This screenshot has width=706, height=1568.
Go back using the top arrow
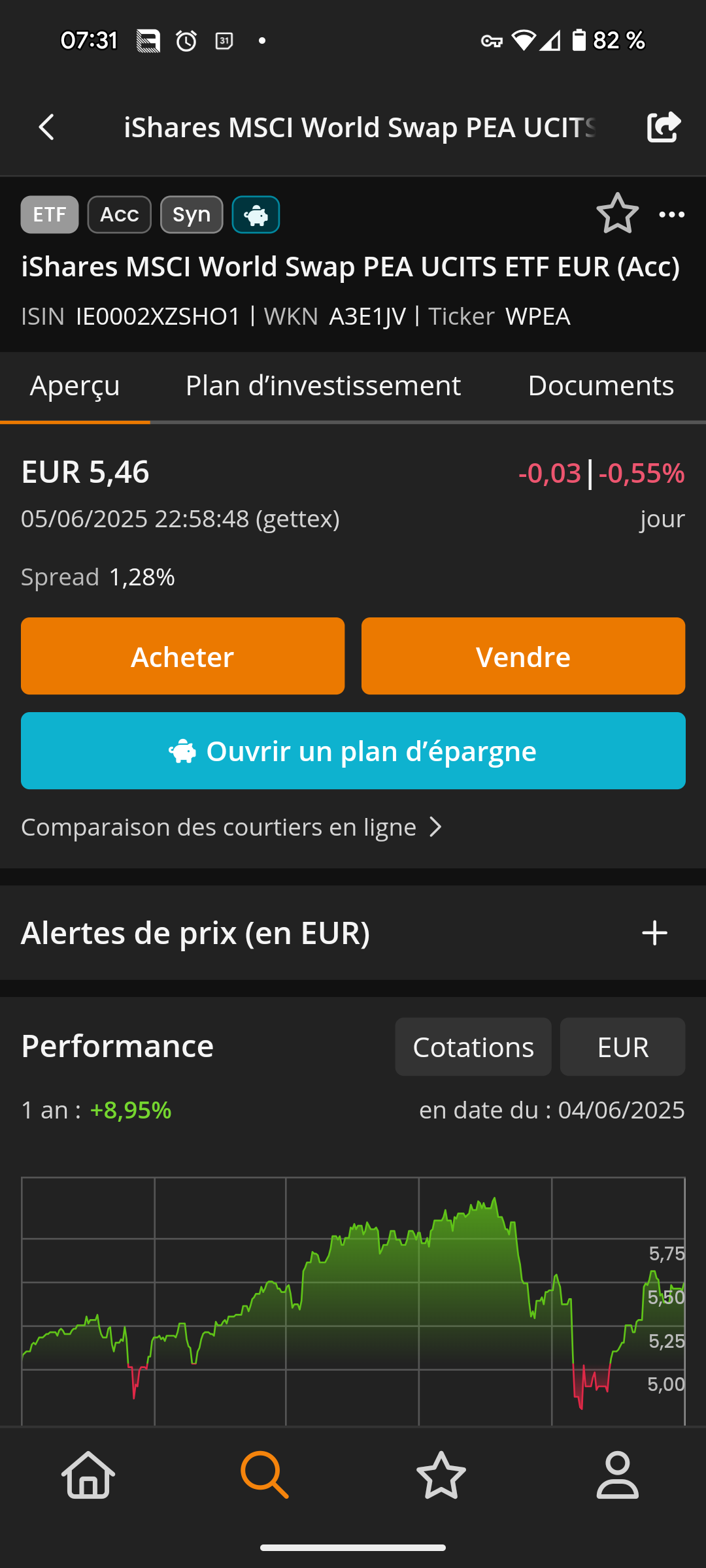pos(47,127)
